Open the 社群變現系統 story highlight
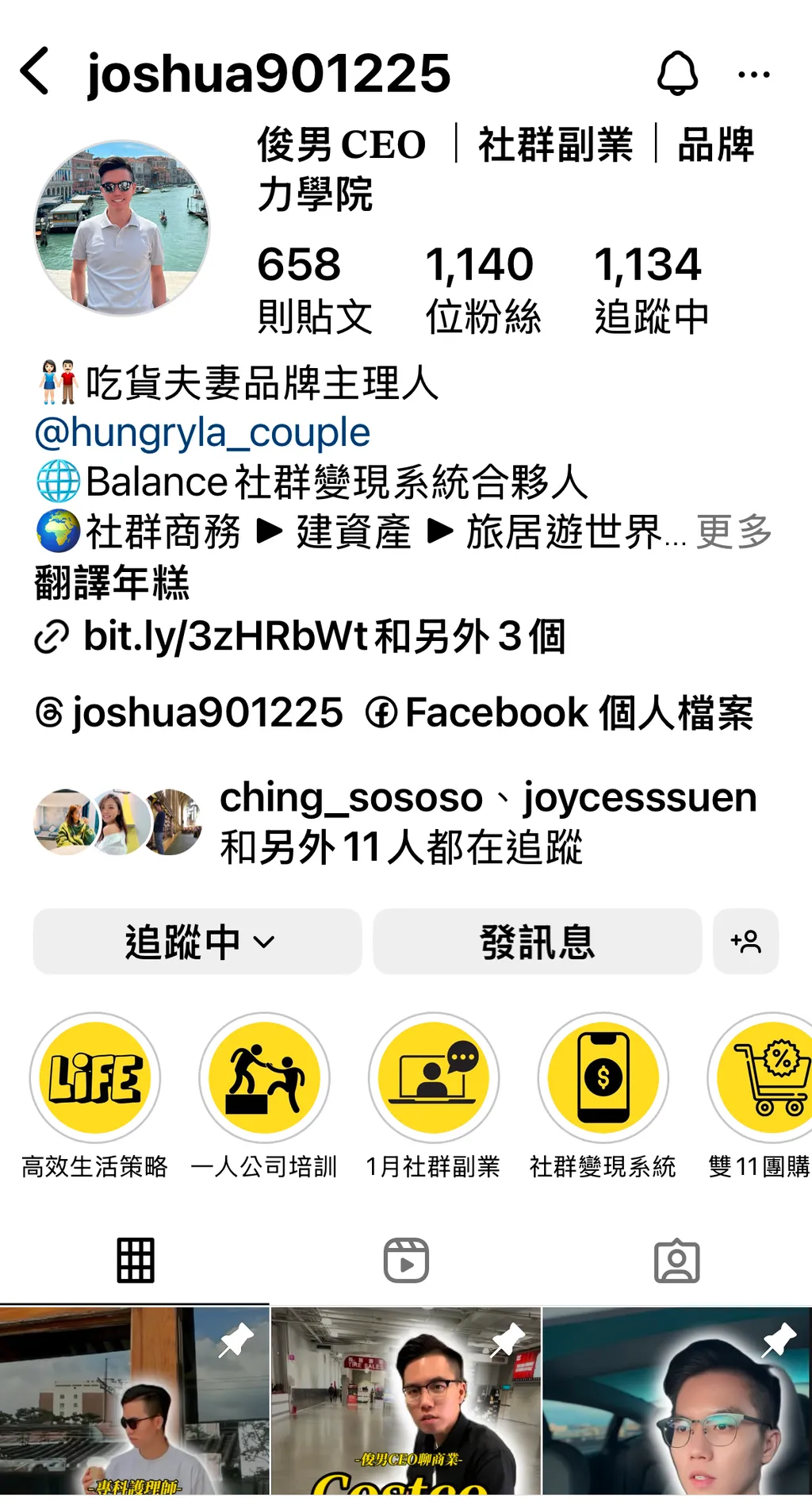 click(603, 1078)
